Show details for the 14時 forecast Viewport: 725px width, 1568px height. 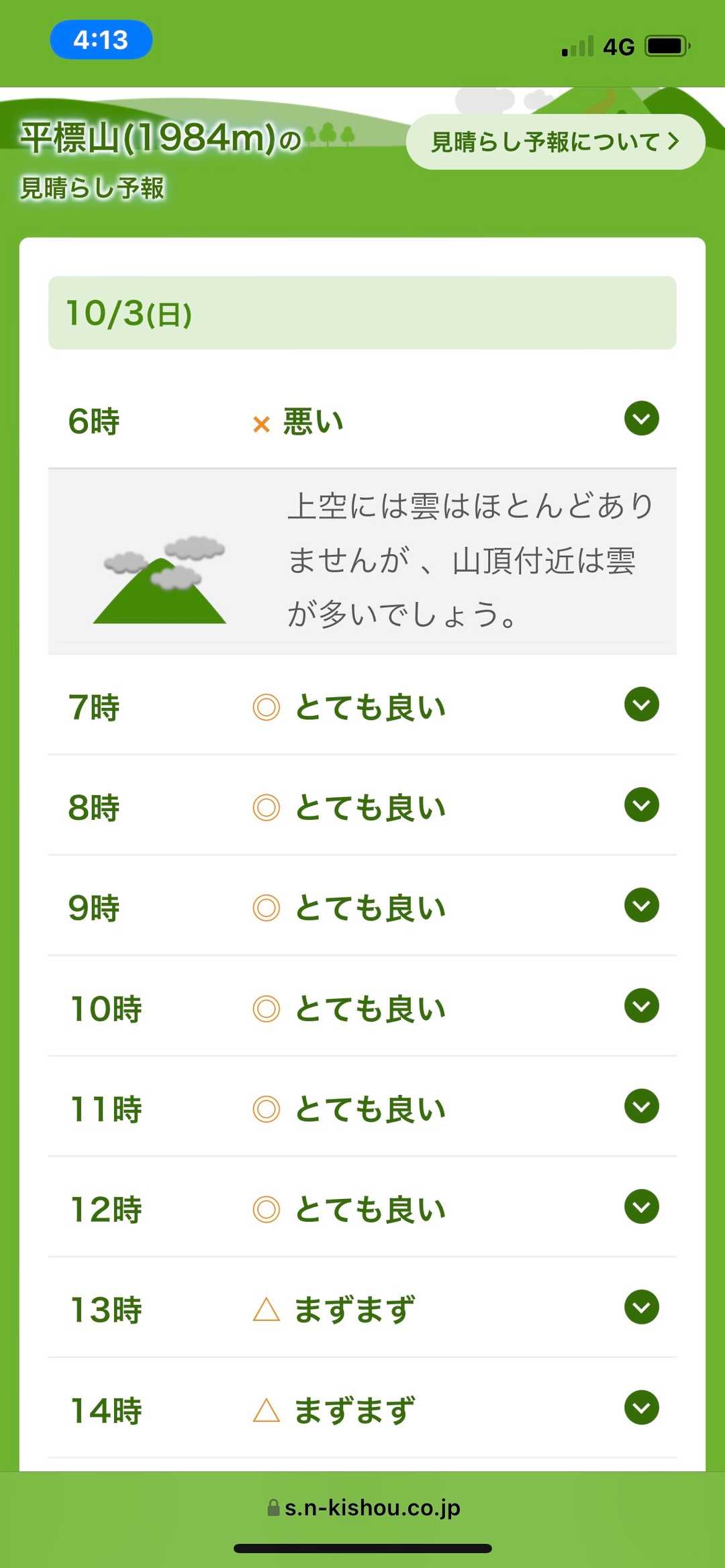[641, 1408]
